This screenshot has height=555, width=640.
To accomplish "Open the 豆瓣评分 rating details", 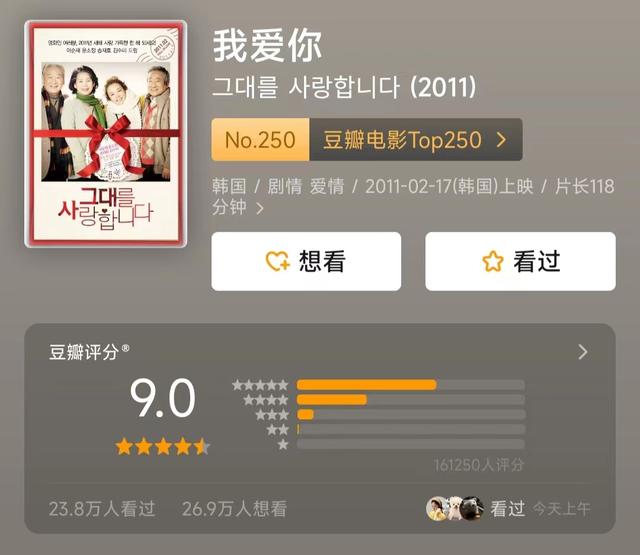I will click(x=583, y=352).
